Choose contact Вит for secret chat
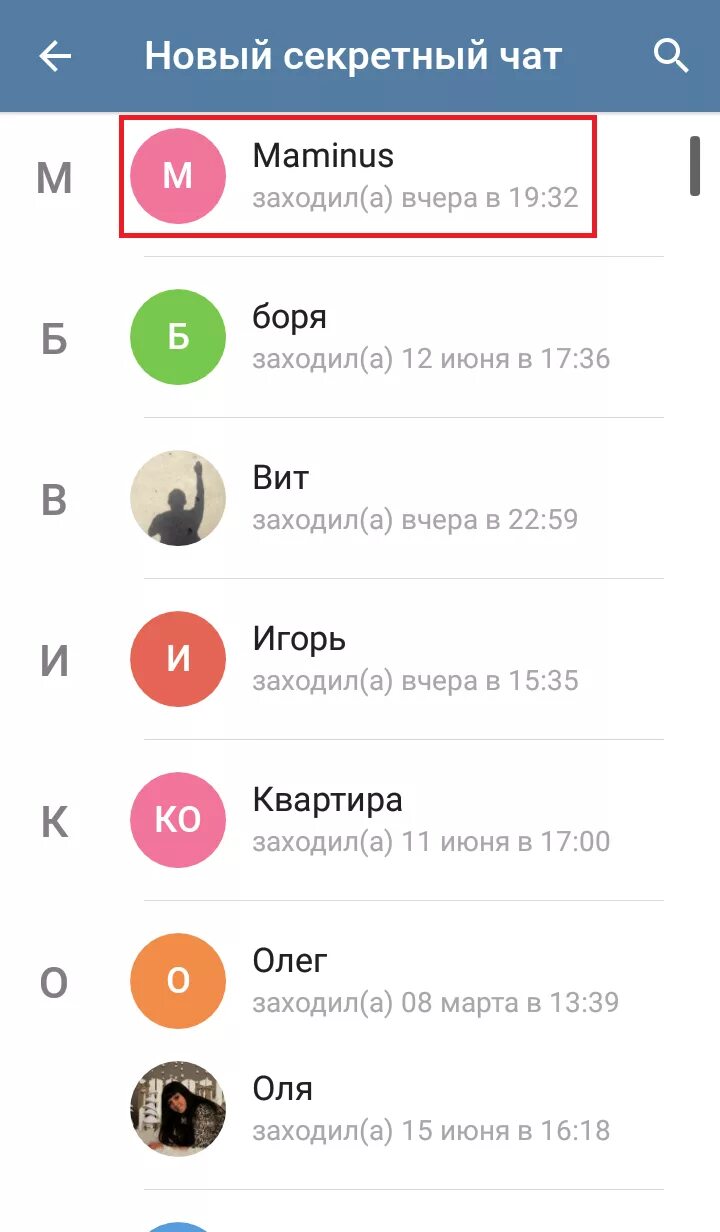The height and width of the screenshot is (1232, 720). tap(400, 498)
